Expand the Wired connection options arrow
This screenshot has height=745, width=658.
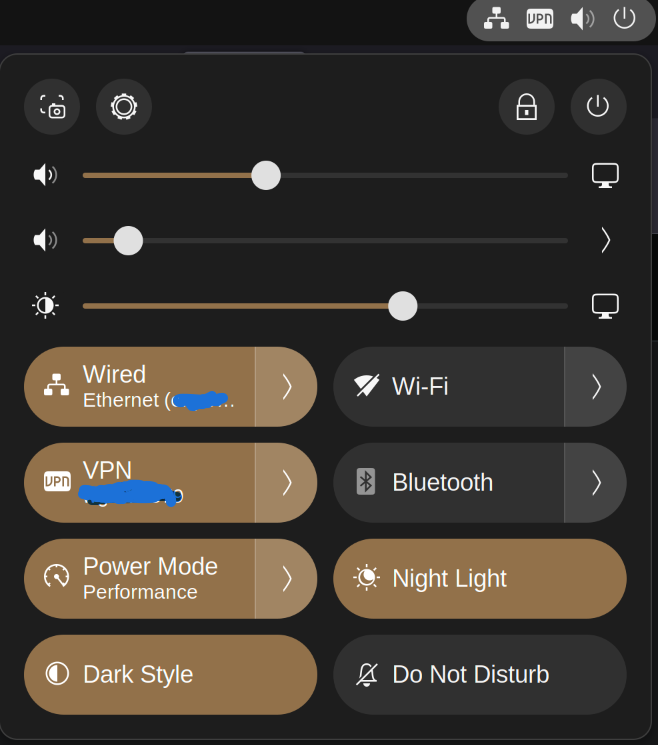coord(286,387)
